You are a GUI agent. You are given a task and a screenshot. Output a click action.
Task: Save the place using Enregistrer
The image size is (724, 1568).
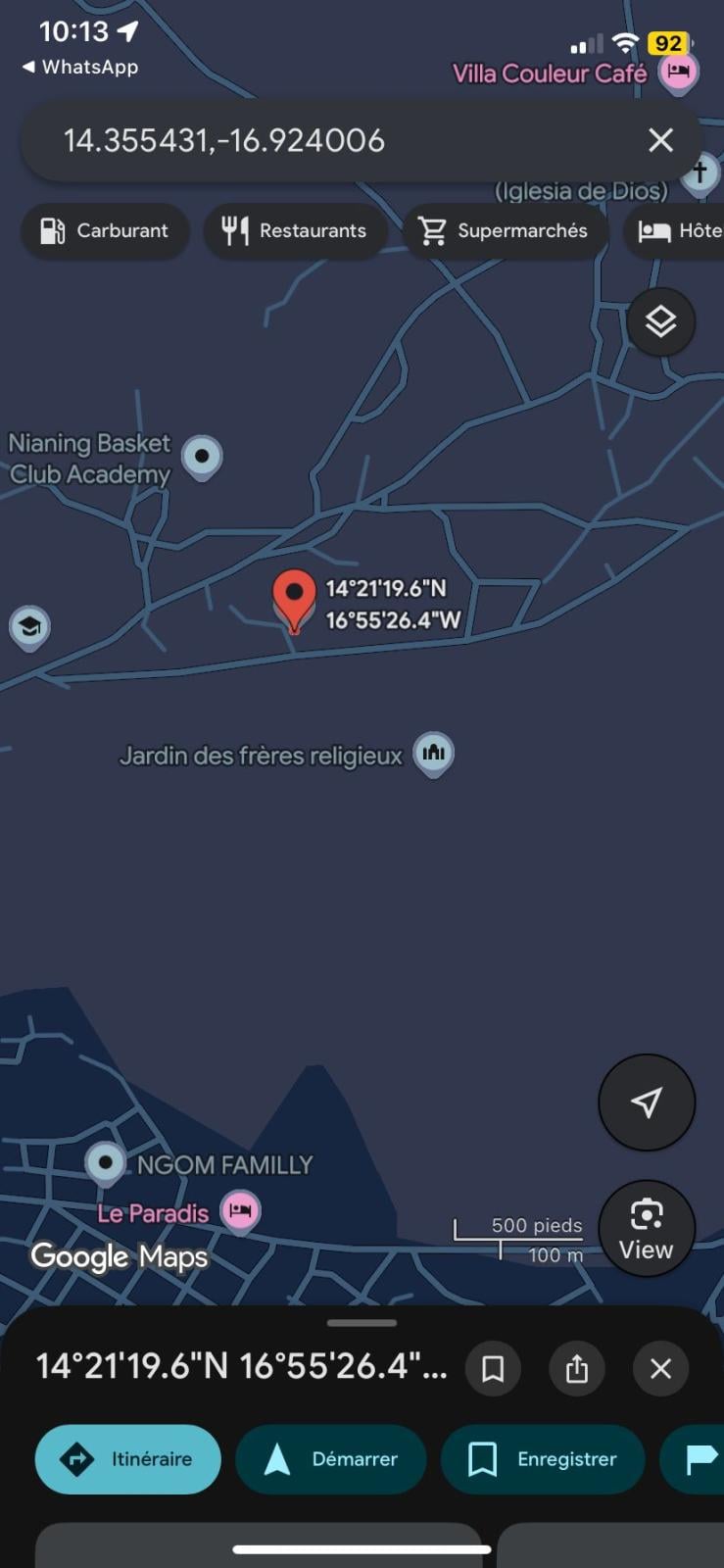pos(543,1459)
